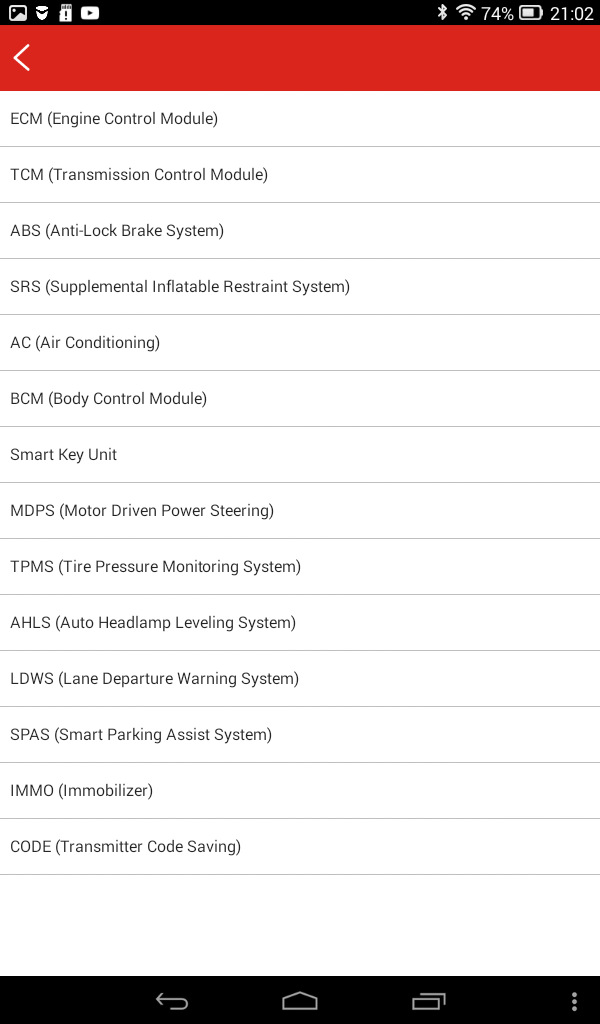600x1024 pixels.
Task: Open the AC (Air Conditioning) system
Action: pos(300,343)
